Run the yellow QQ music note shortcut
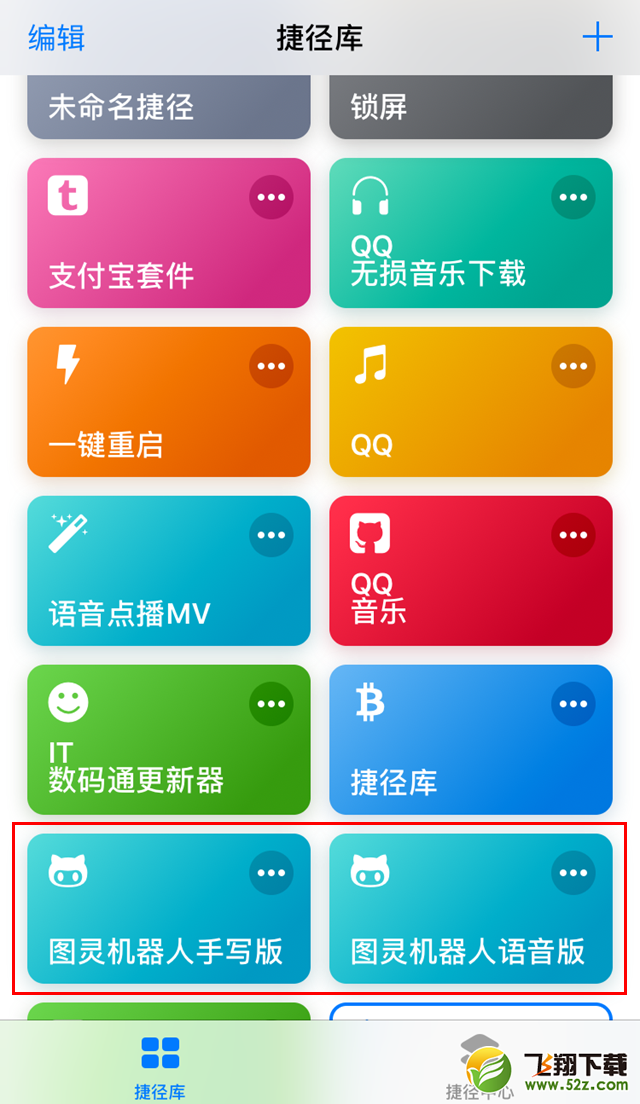640x1104 pixels. [x=471, y=401]
